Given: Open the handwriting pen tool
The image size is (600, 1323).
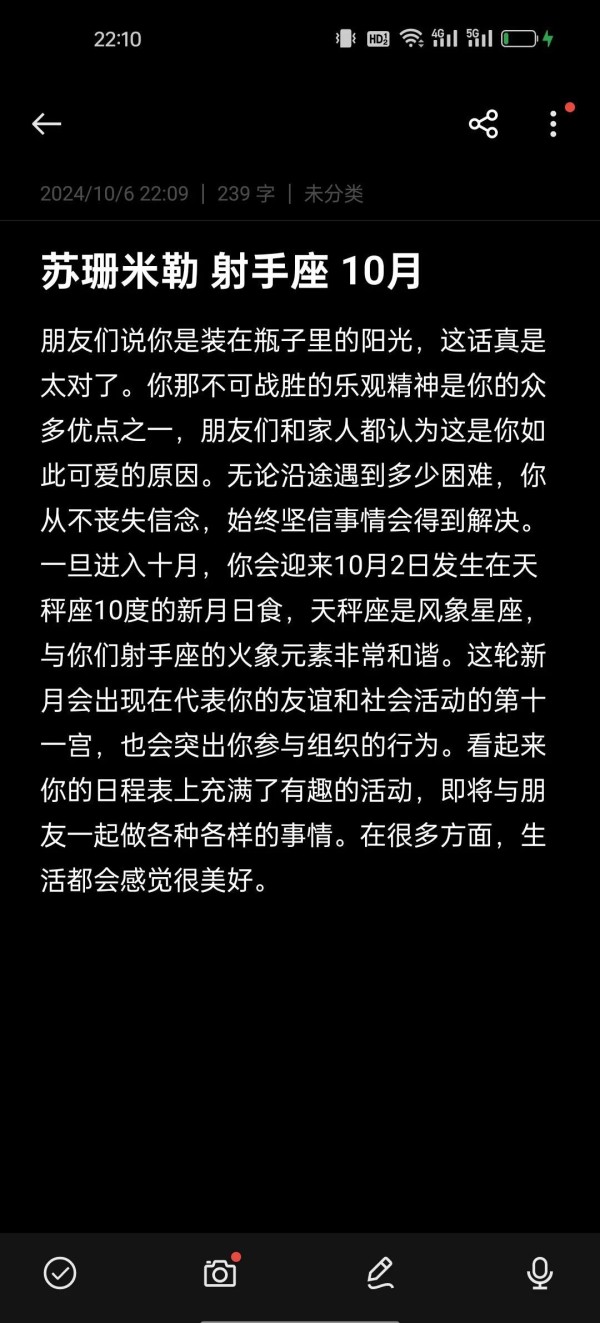Looking at the screenshot, I should pyautogui.click(x=380, y=1273).
